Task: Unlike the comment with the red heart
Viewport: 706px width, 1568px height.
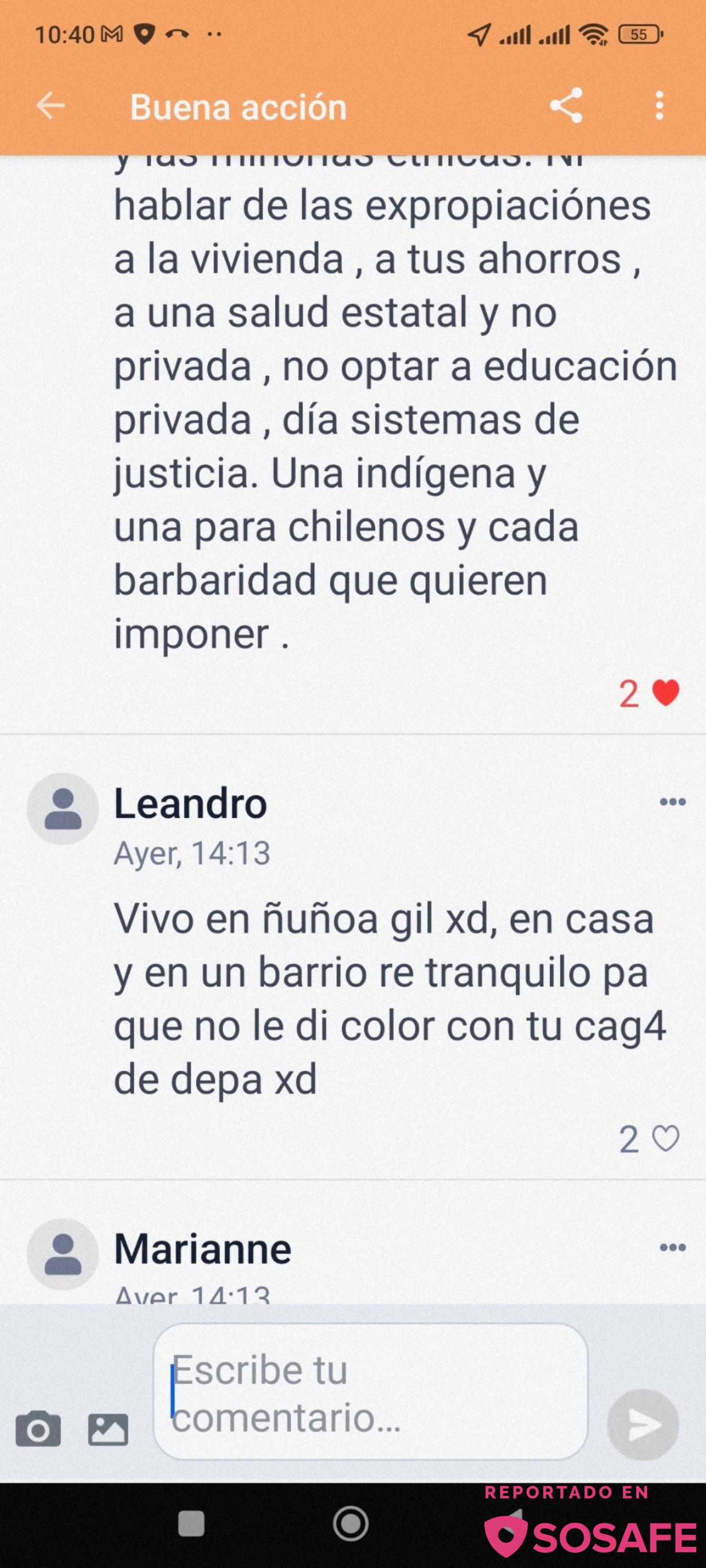Action: click(665, 693)
